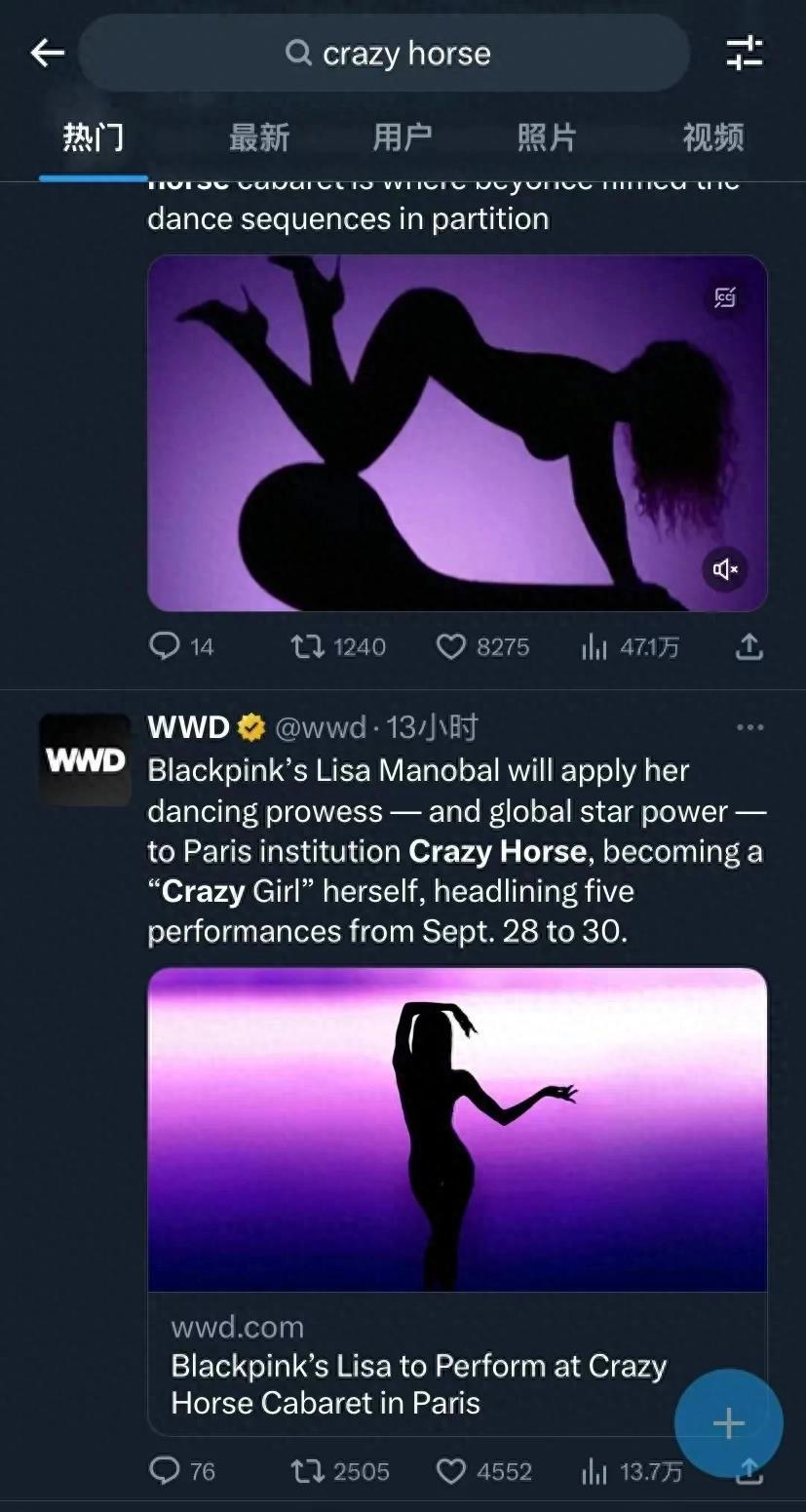
Task: Open WWD's profile avatar
Action: click(84, 757)
